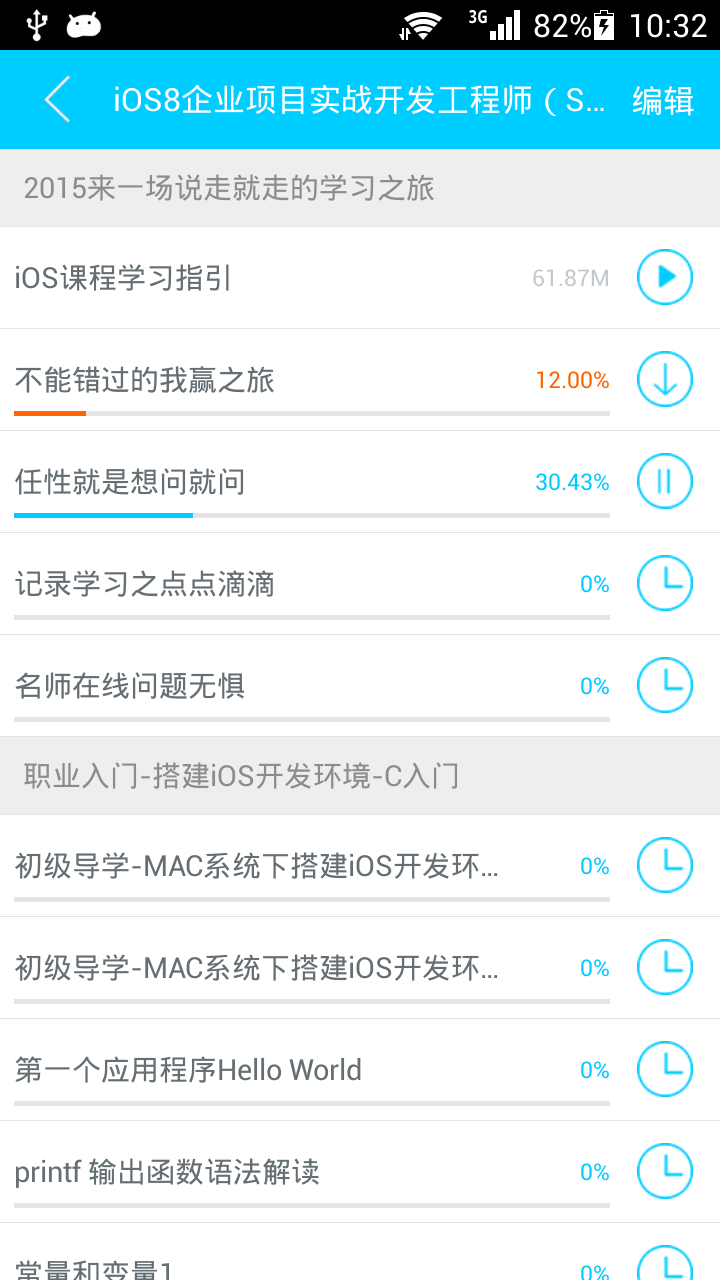Pause the 任性就是想问就问 download
Viewport: 720px width, 1280px height.
(665, 481)
